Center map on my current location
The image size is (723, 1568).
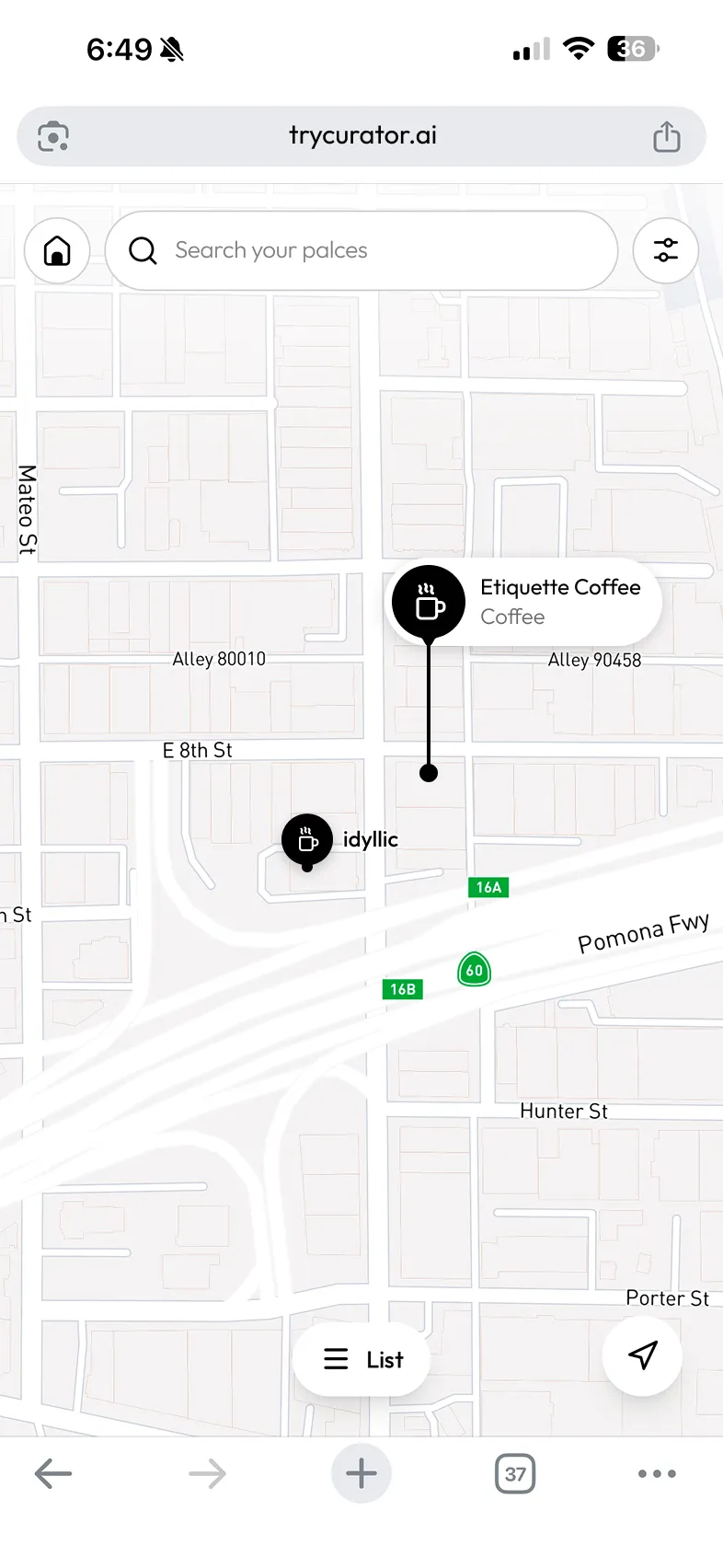[x=642, y=1355]
